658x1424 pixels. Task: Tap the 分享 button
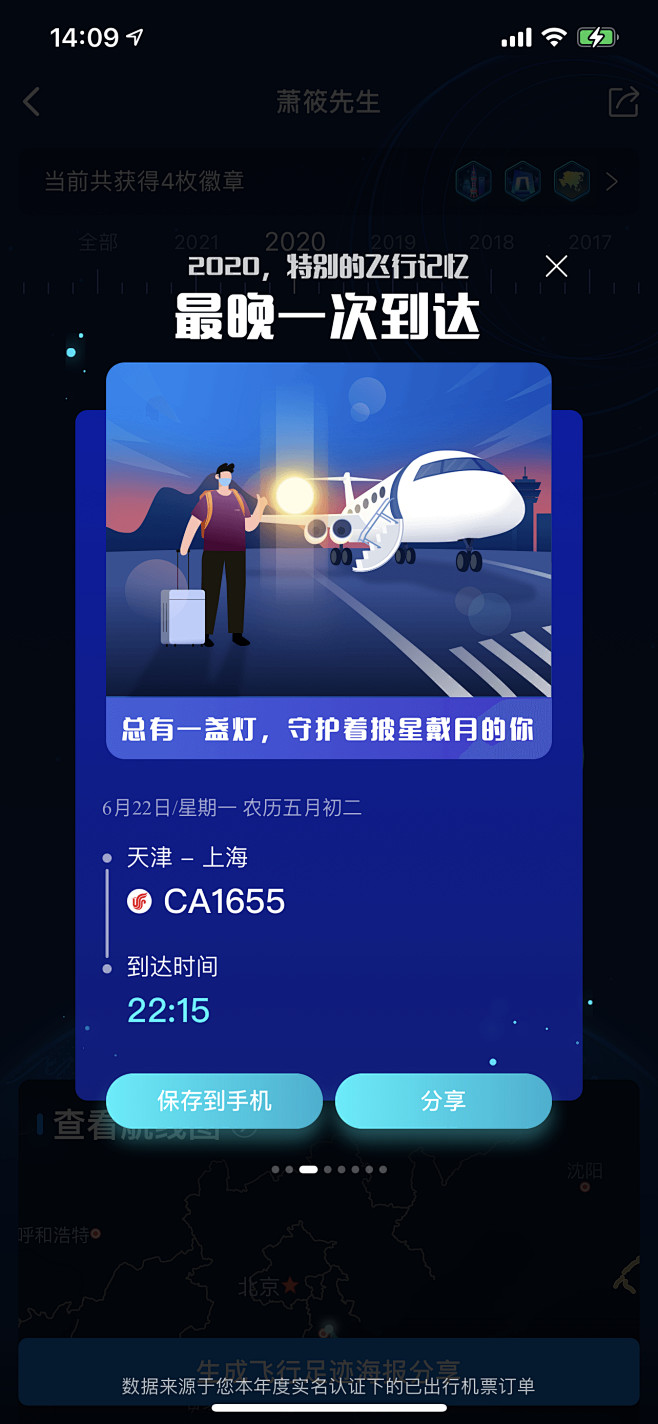[443, 1101]
